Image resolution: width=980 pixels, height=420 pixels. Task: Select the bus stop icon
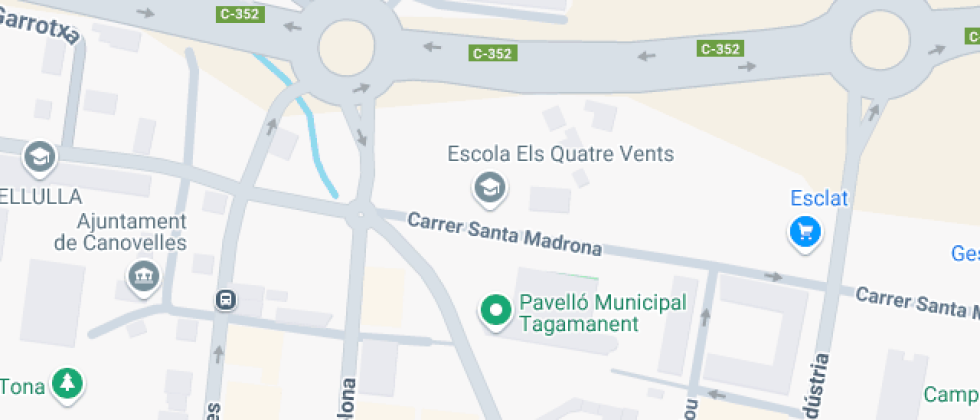227,299
